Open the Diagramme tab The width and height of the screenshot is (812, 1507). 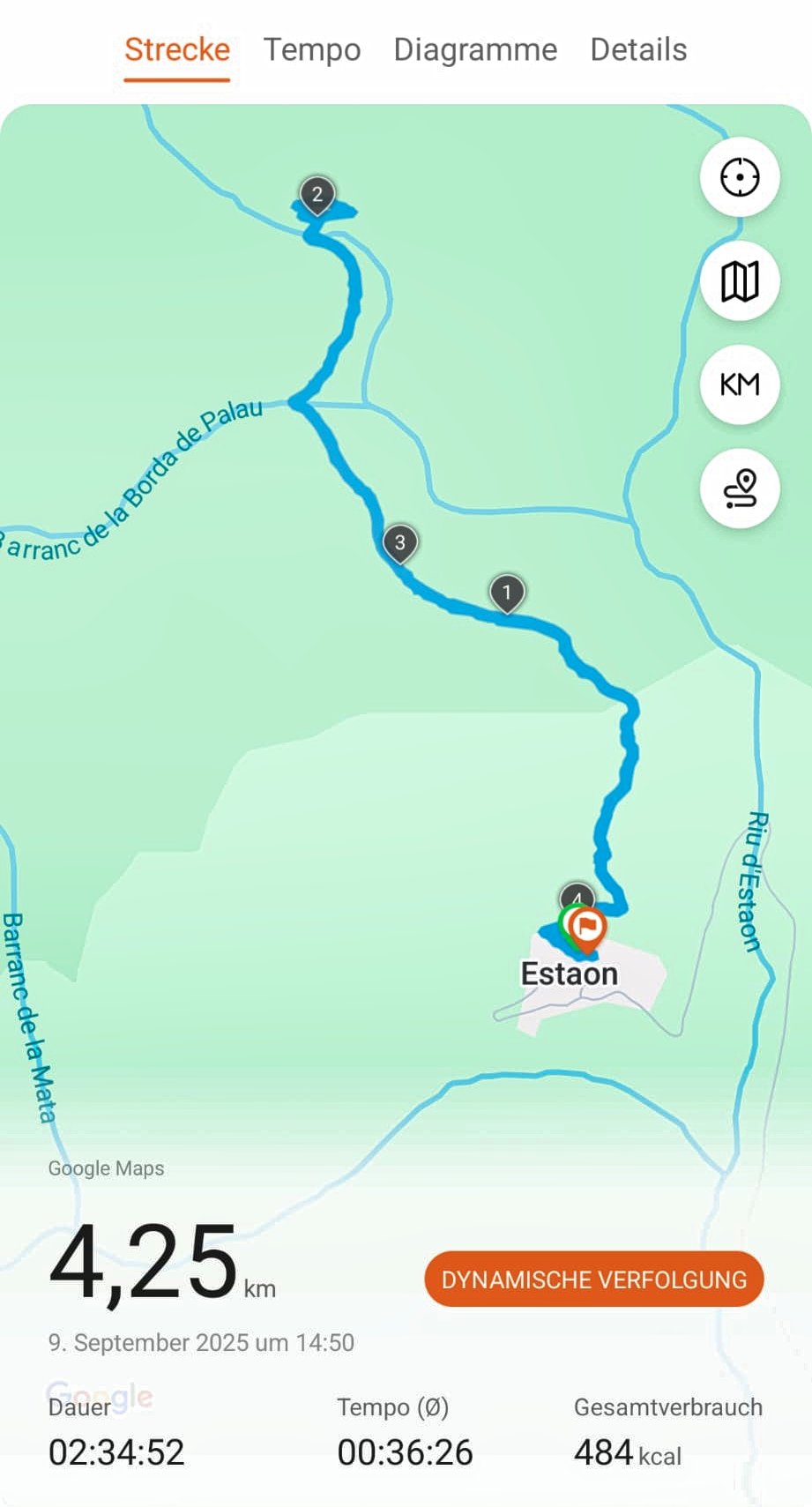point(475,50)
